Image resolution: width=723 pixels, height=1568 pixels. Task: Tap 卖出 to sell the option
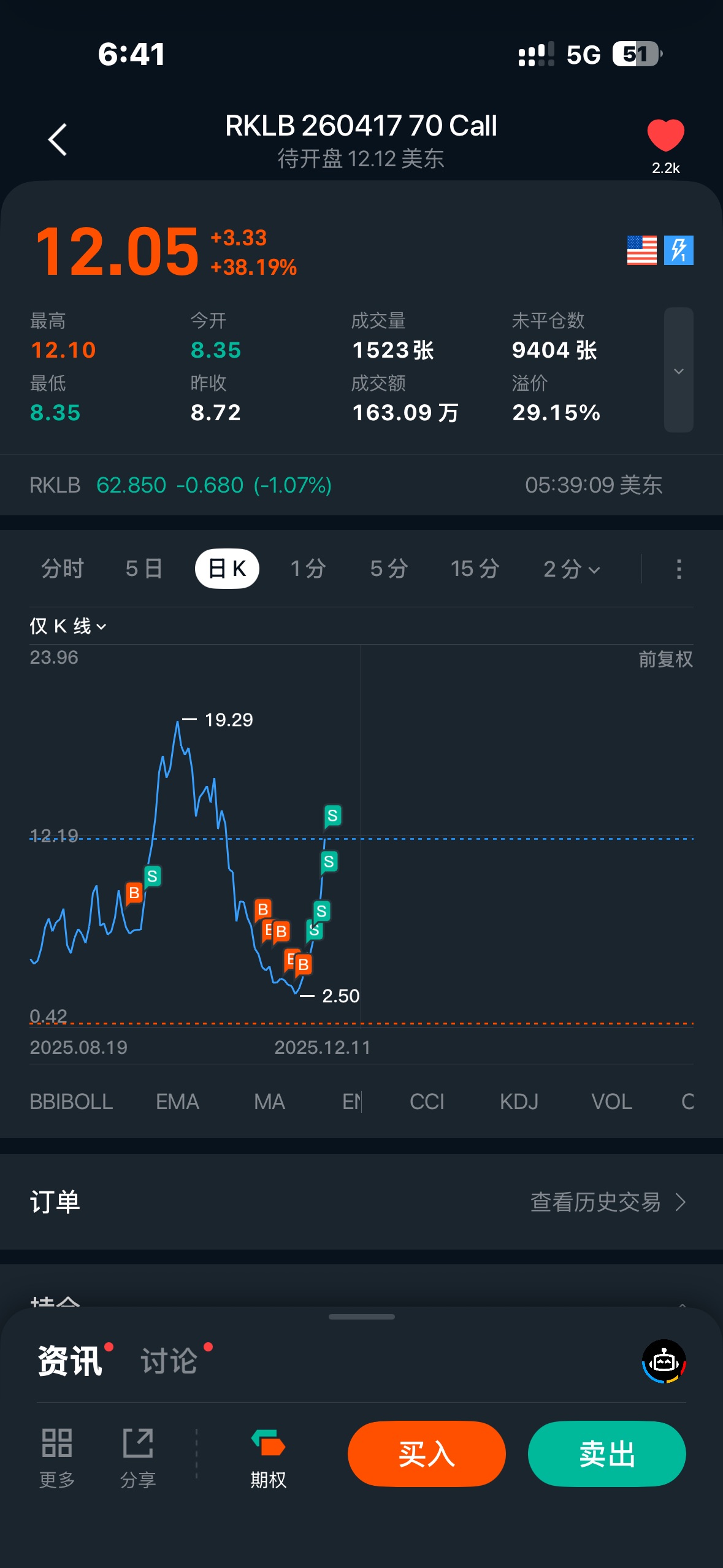(x=606, y=1454)
